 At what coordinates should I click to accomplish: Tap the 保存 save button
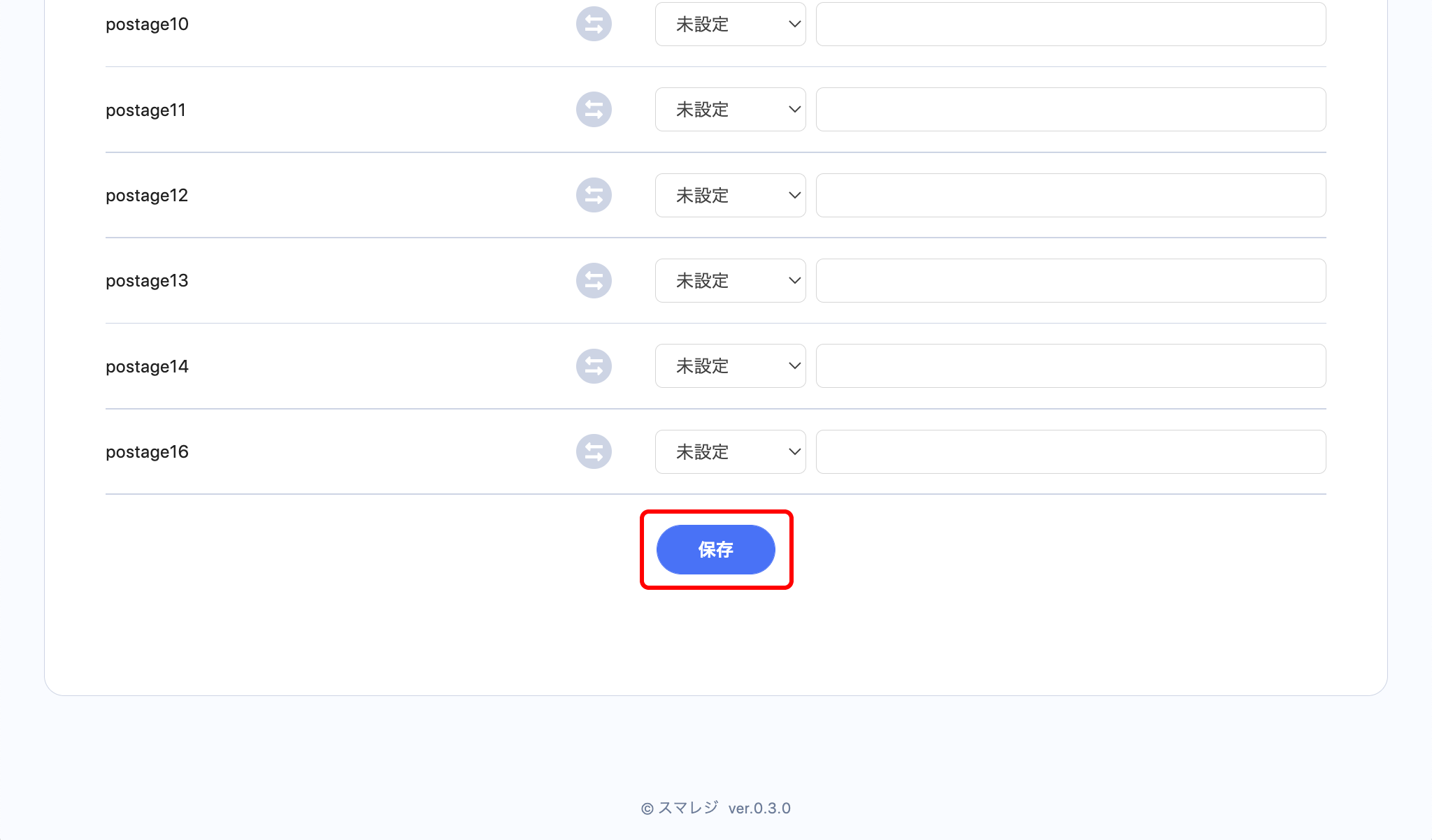(715, 549)
